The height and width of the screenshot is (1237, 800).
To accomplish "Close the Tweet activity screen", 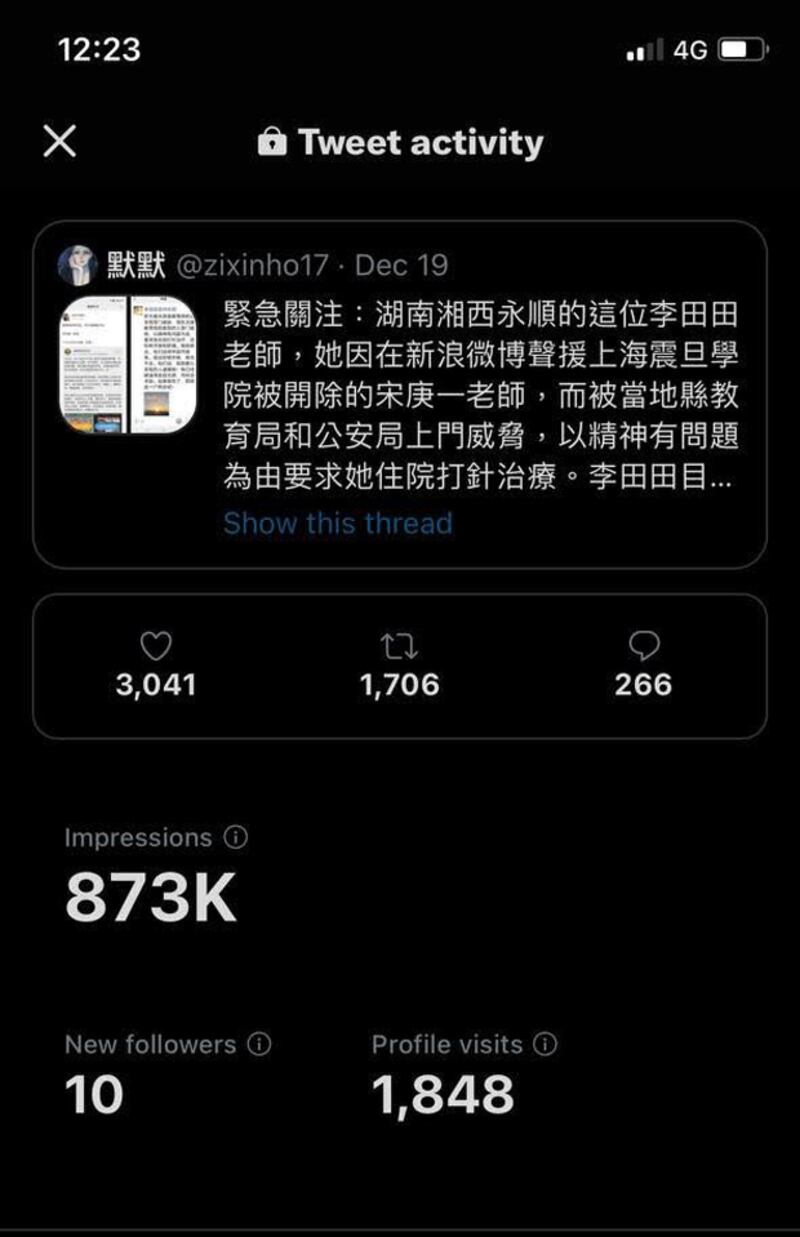I will pos(60,142).
